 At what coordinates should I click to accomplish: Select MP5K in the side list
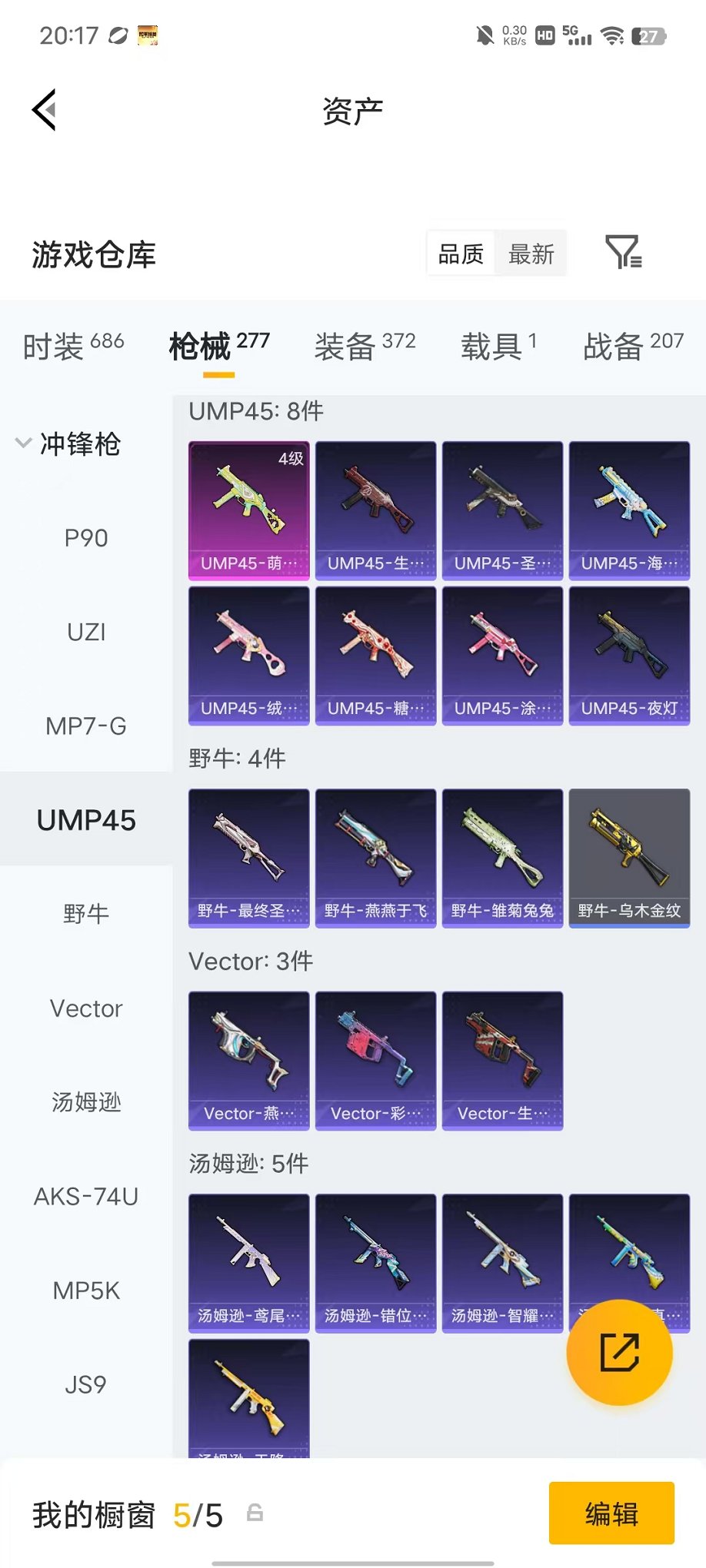tap(86, 1291)
